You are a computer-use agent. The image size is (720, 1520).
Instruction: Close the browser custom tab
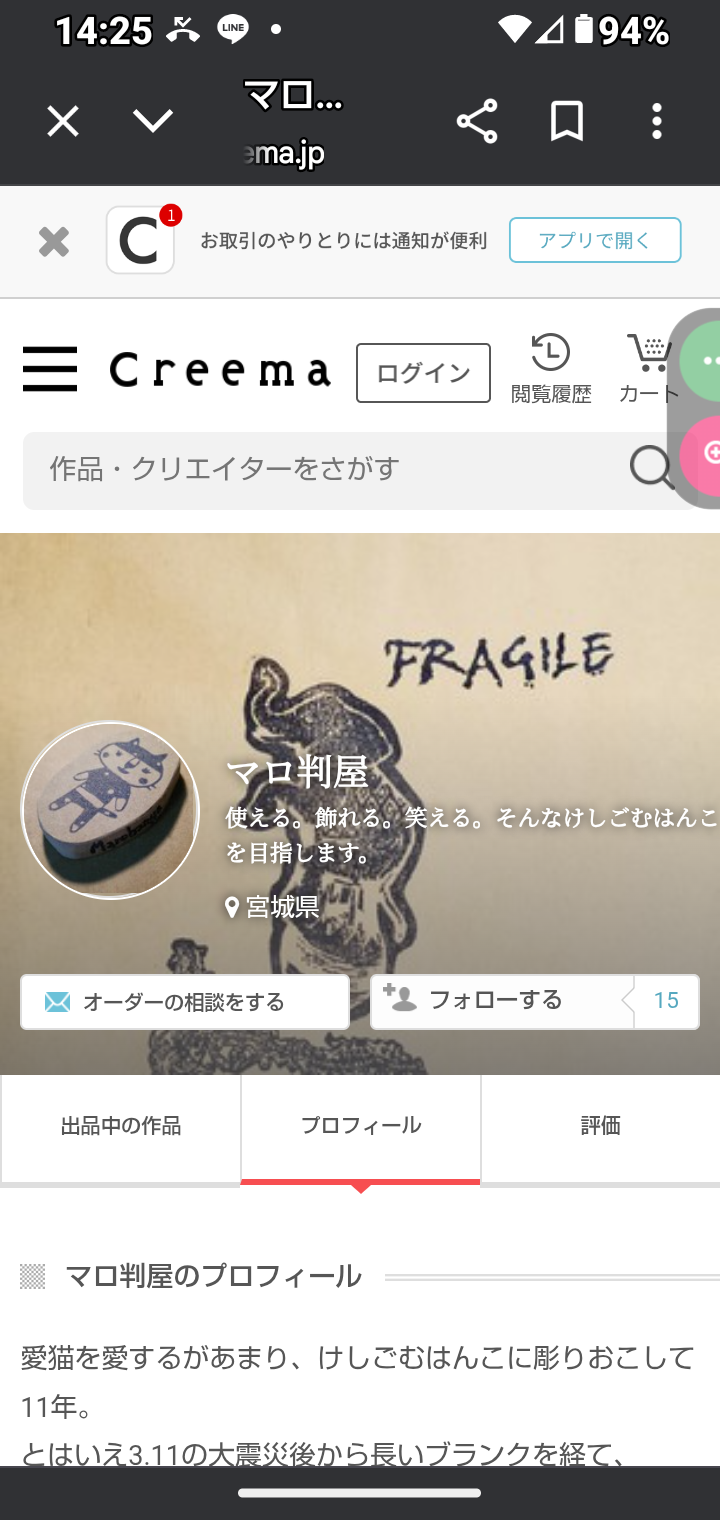(63, 122)
